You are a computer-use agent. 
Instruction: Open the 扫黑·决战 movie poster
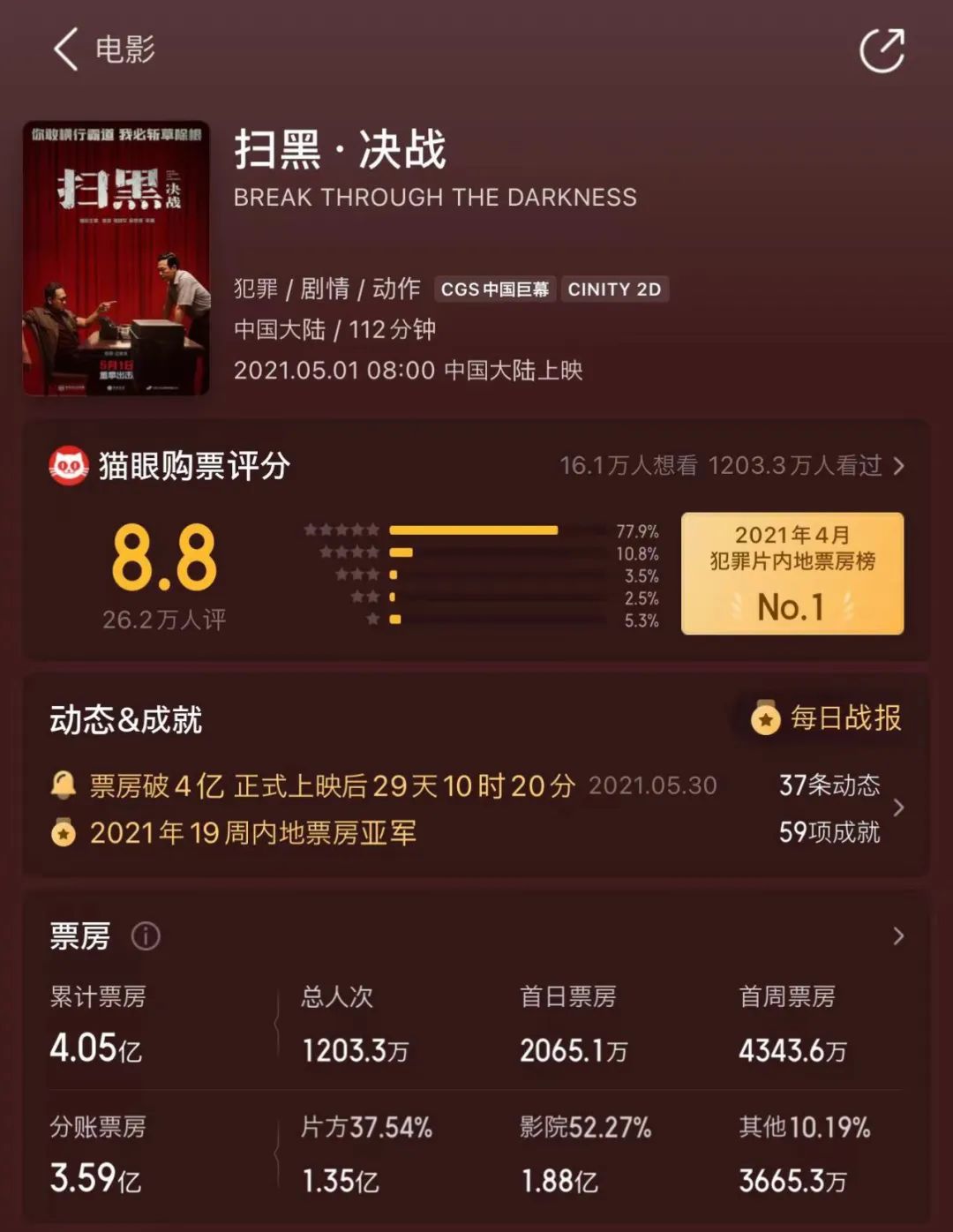tap(117, 258)
